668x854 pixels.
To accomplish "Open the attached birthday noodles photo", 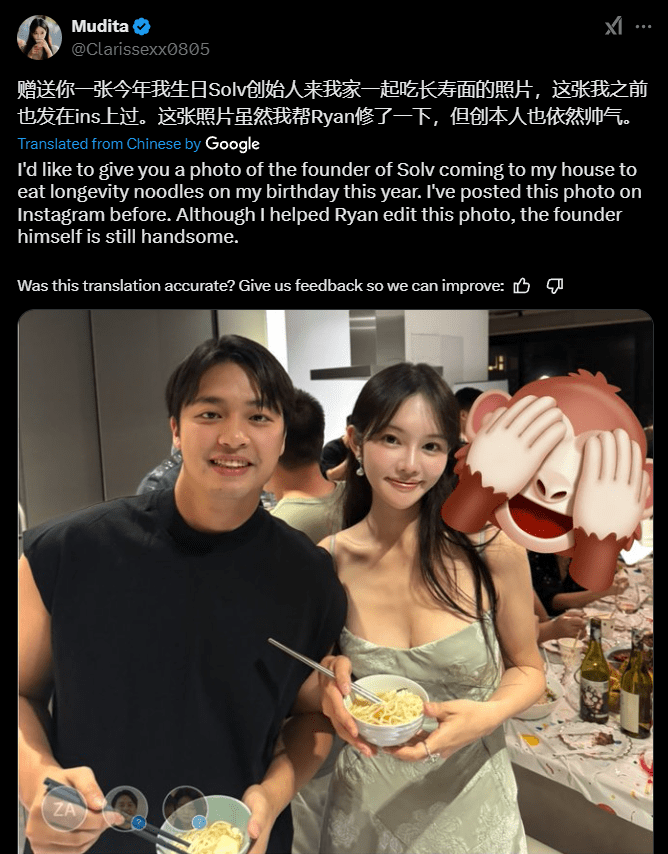I will 335,580.
